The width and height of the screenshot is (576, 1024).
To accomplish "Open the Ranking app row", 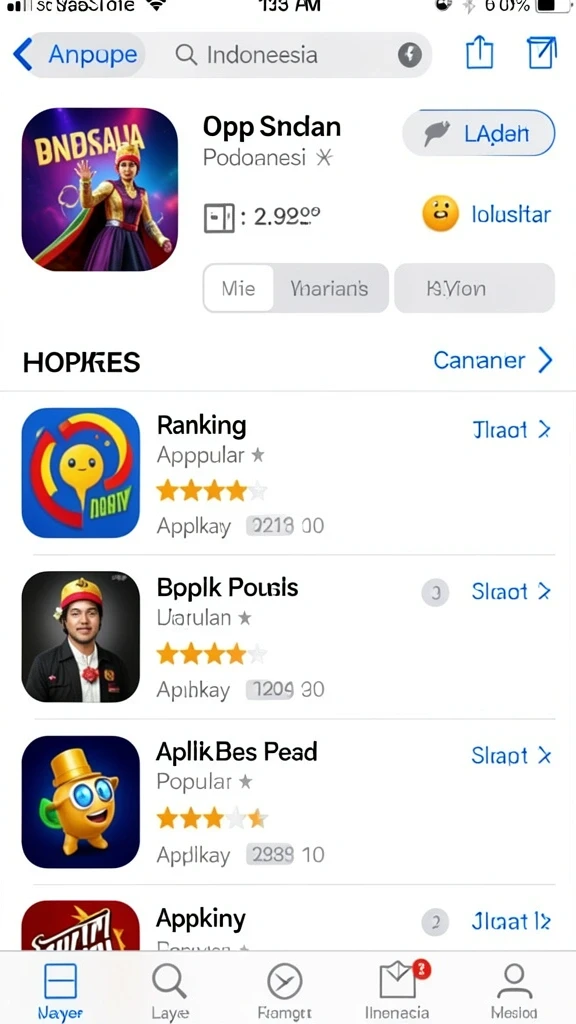I will tap(288, 473).
